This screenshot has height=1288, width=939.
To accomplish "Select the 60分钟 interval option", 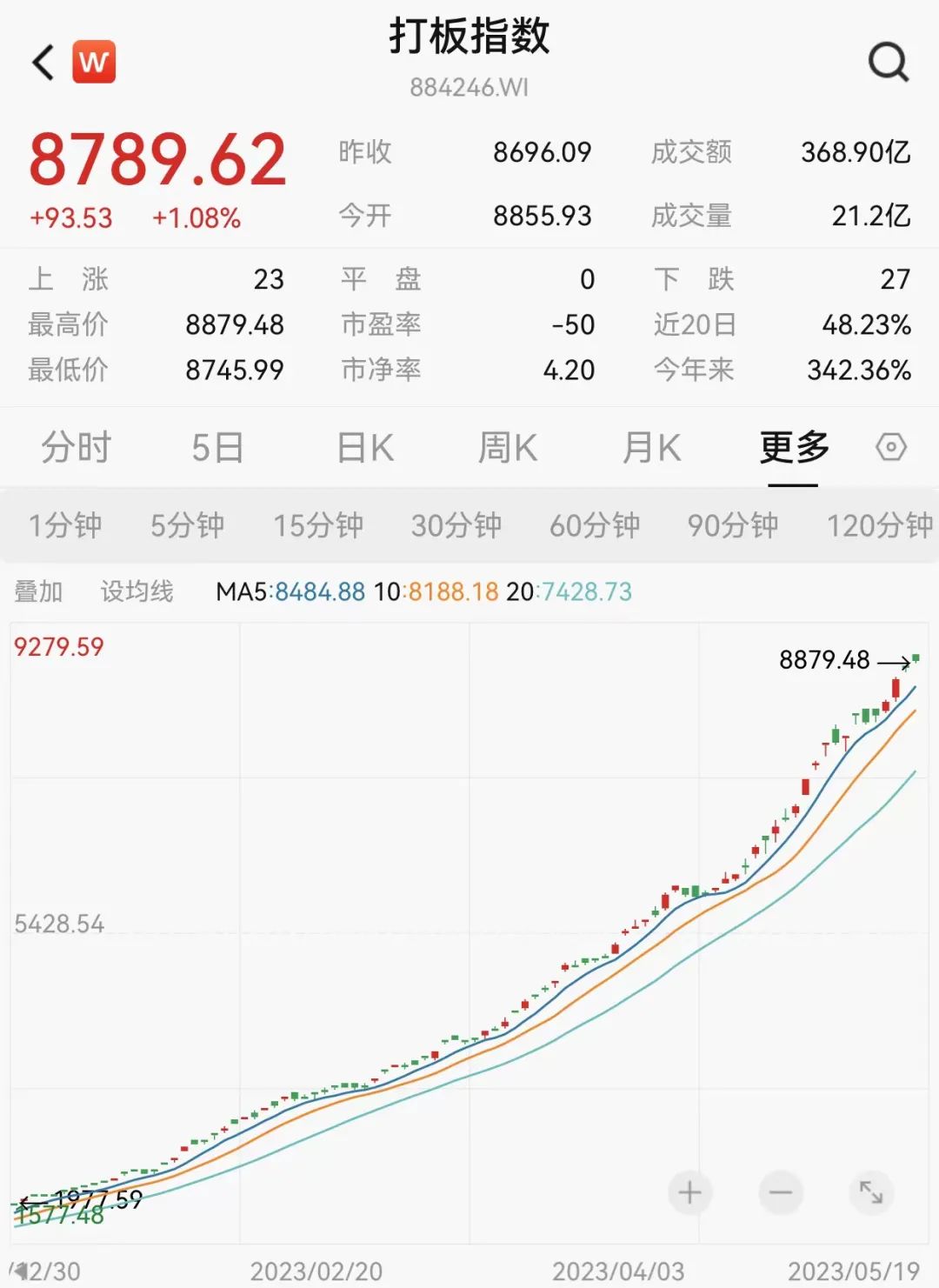I will pyautogui.click(x=596, y=525).
